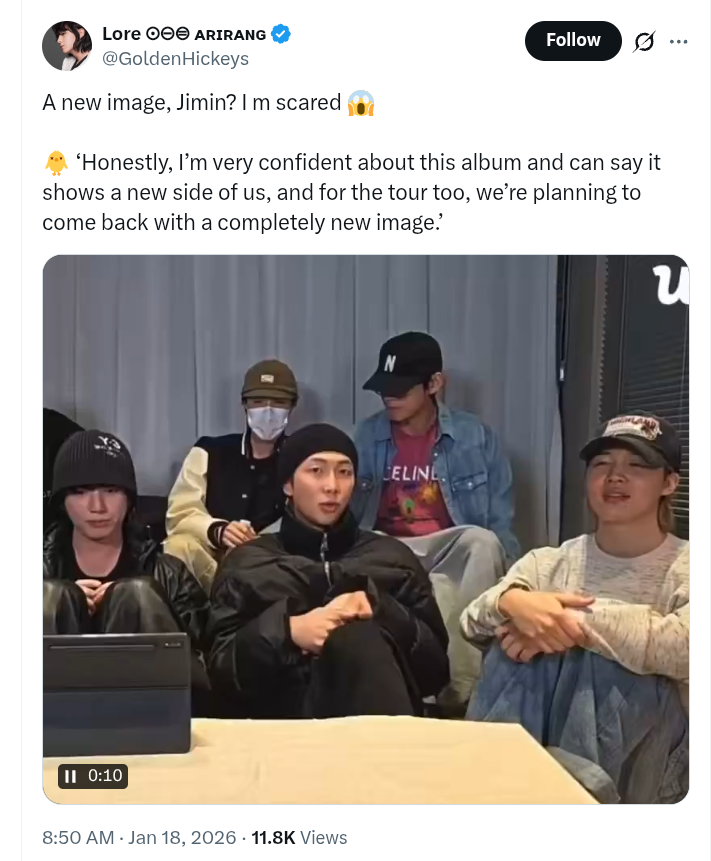
Task: Pause the playing video
Action: (x=71, y=775)
